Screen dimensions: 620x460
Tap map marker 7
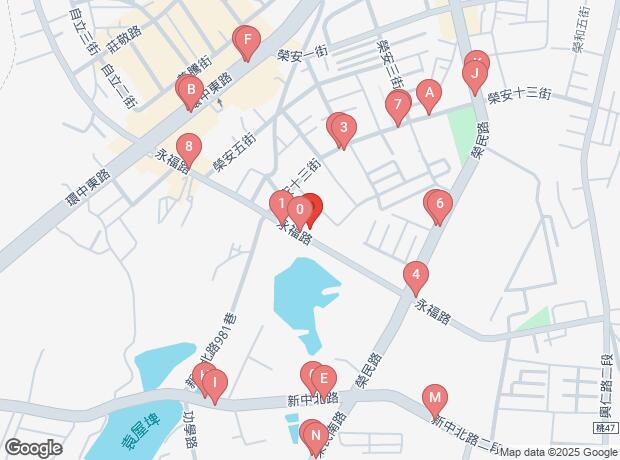coord(398,104)
